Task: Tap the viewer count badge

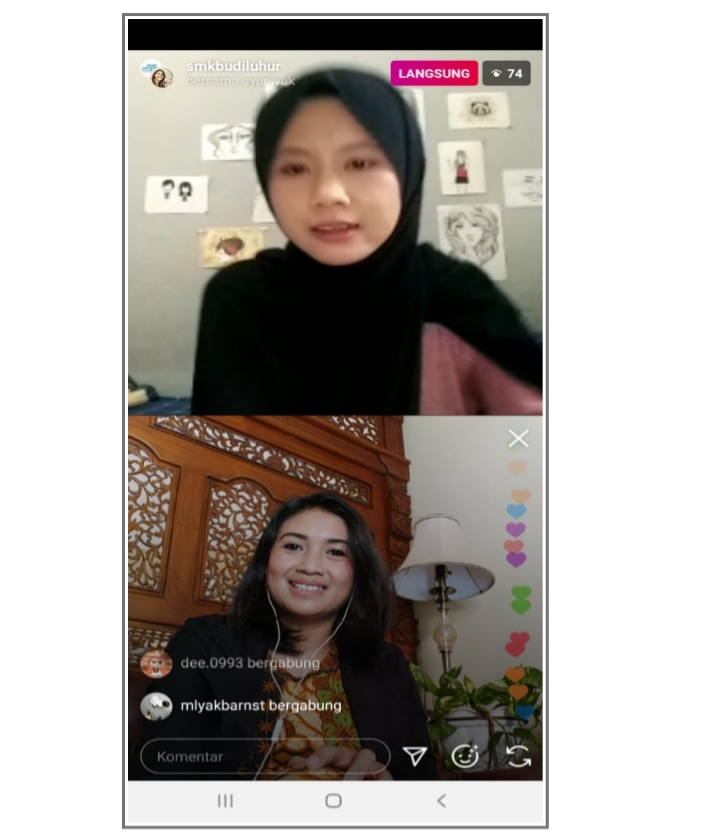Action: point(506,74)
